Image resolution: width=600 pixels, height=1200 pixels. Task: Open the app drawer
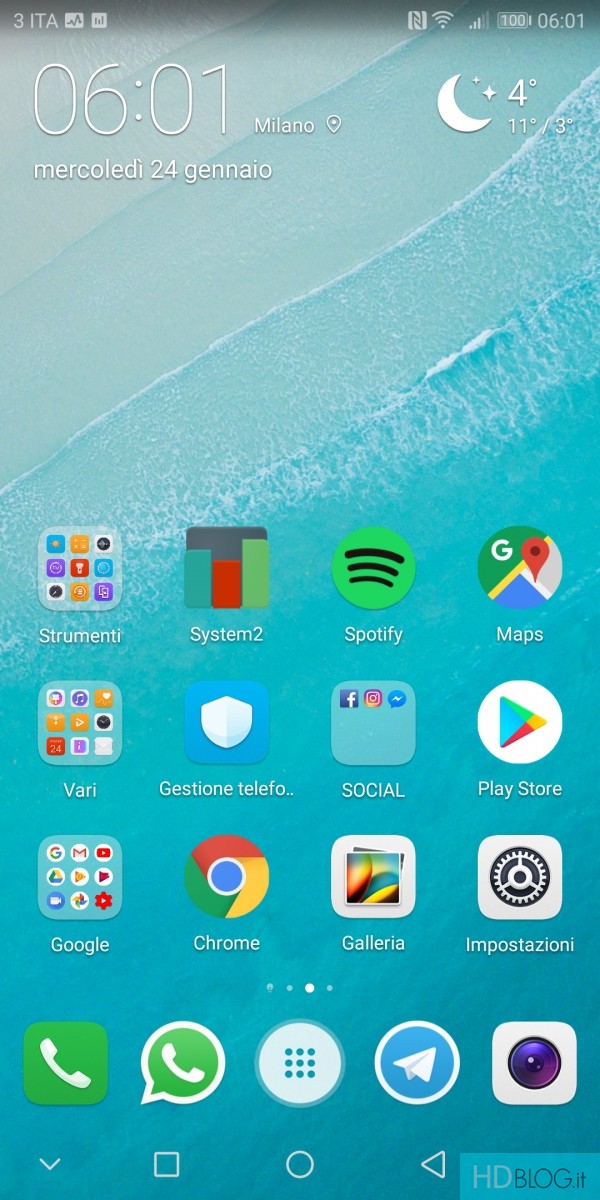[x=300, y=1063]
